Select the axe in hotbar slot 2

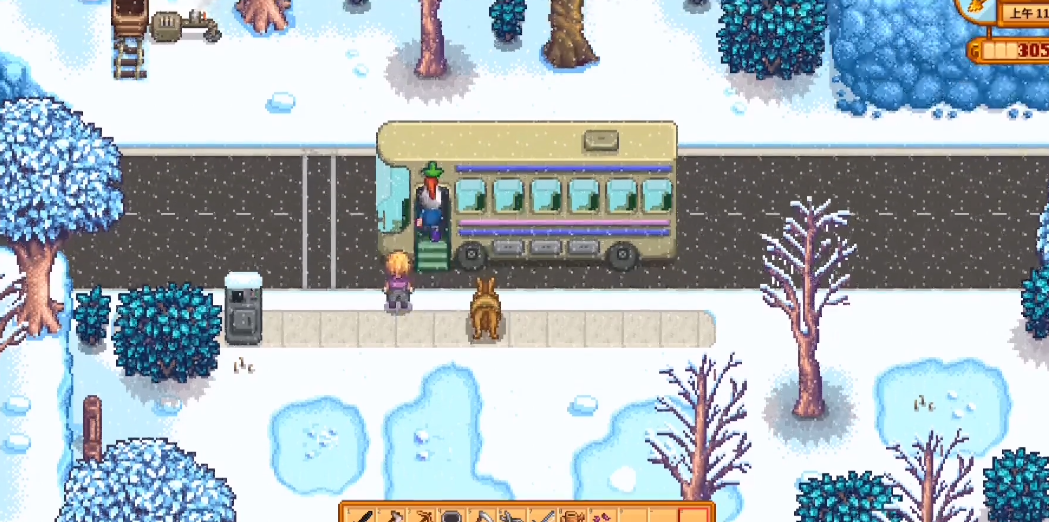[393, 516]
